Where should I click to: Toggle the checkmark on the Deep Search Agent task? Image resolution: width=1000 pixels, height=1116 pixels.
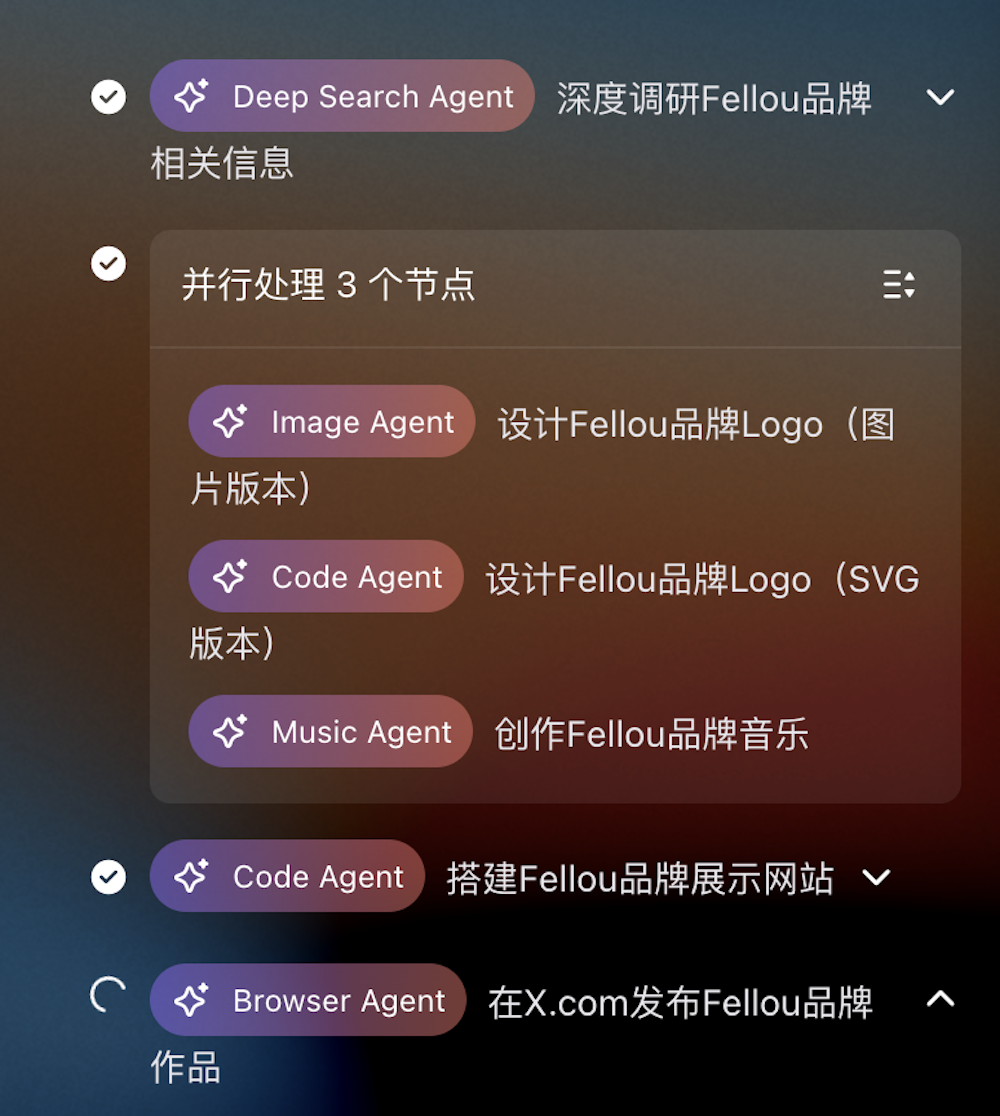point(107,97)
